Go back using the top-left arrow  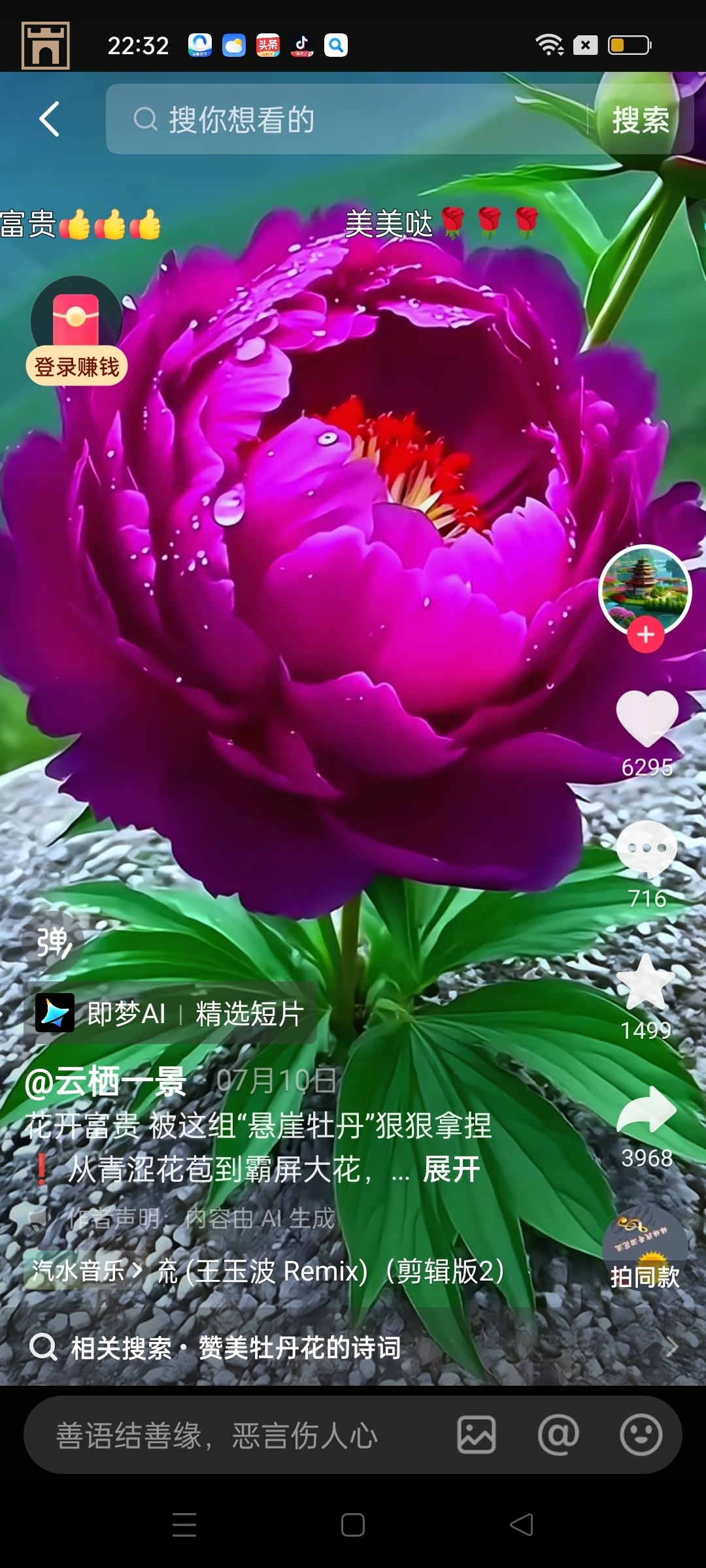click(x=50, y=119)
